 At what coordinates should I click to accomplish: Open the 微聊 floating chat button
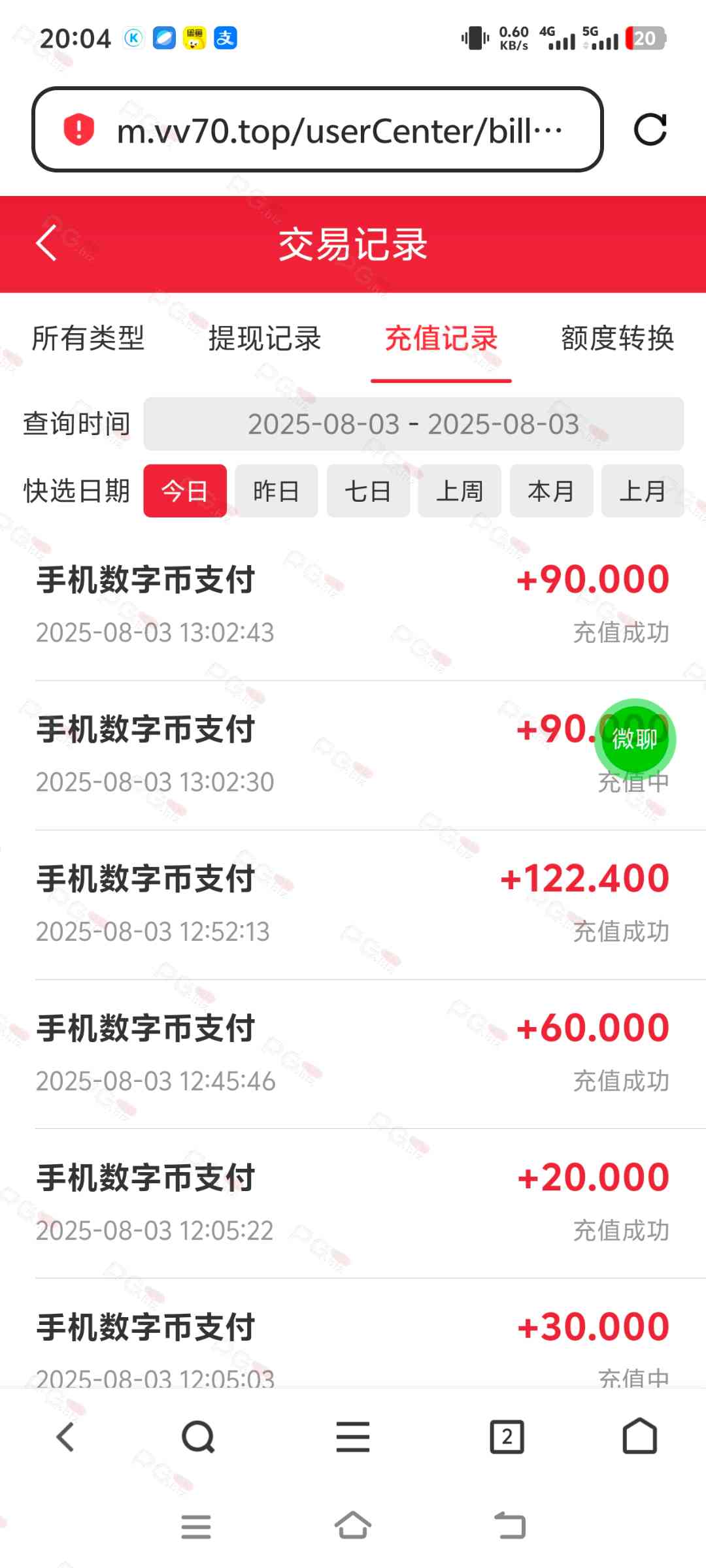[x=635, y=739]
